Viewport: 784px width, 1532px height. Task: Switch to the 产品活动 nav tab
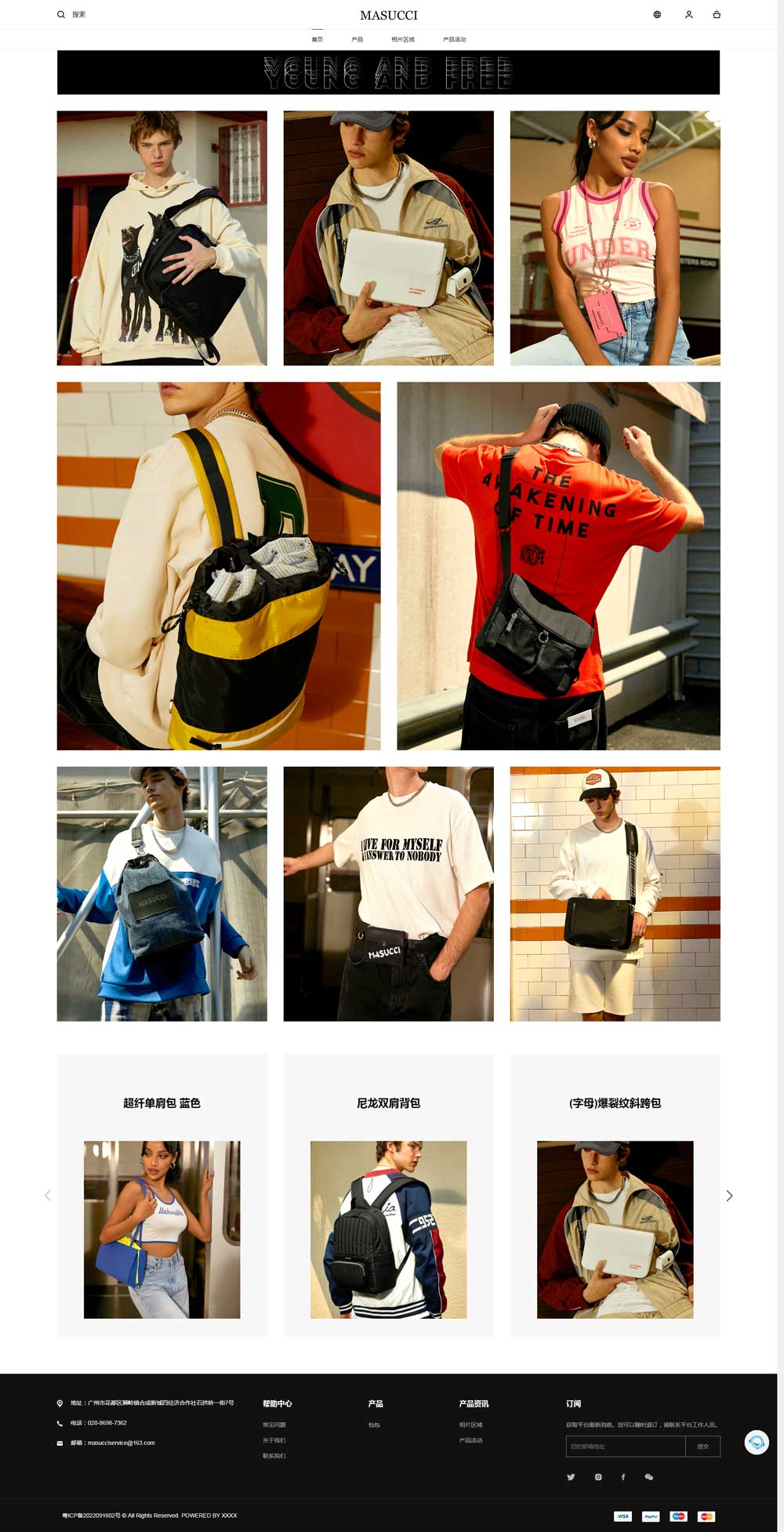[x=454, y=39]
